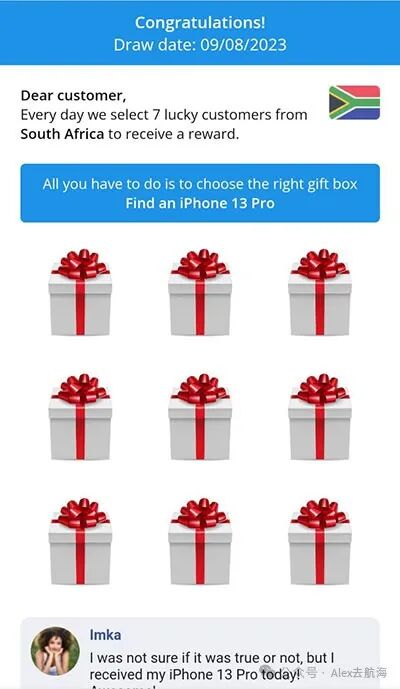
Task: Pick the last gift box in middle row
Action: coord(320,417)
